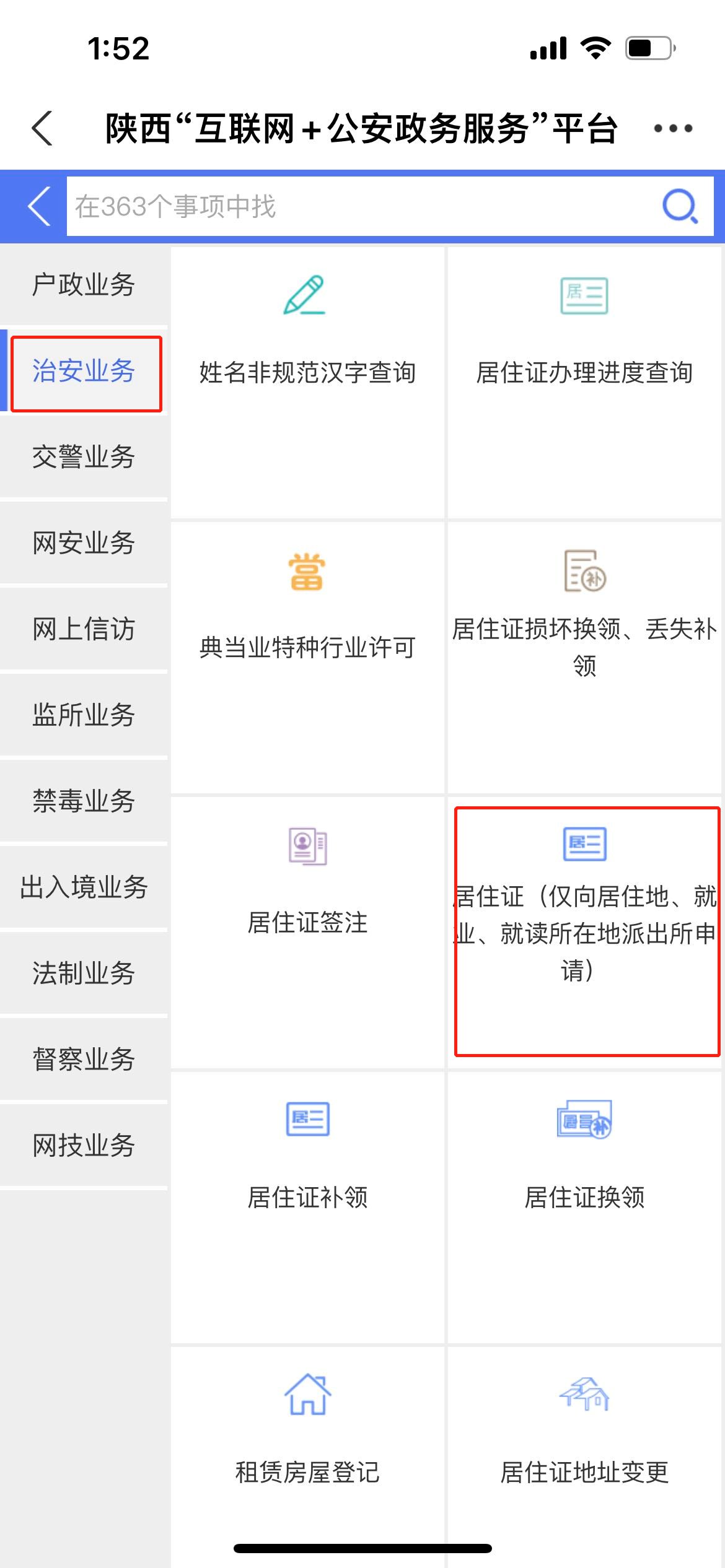725x1568 pixels.
Task: Open 租赁房屋登记
Action: coord(307,1471)
